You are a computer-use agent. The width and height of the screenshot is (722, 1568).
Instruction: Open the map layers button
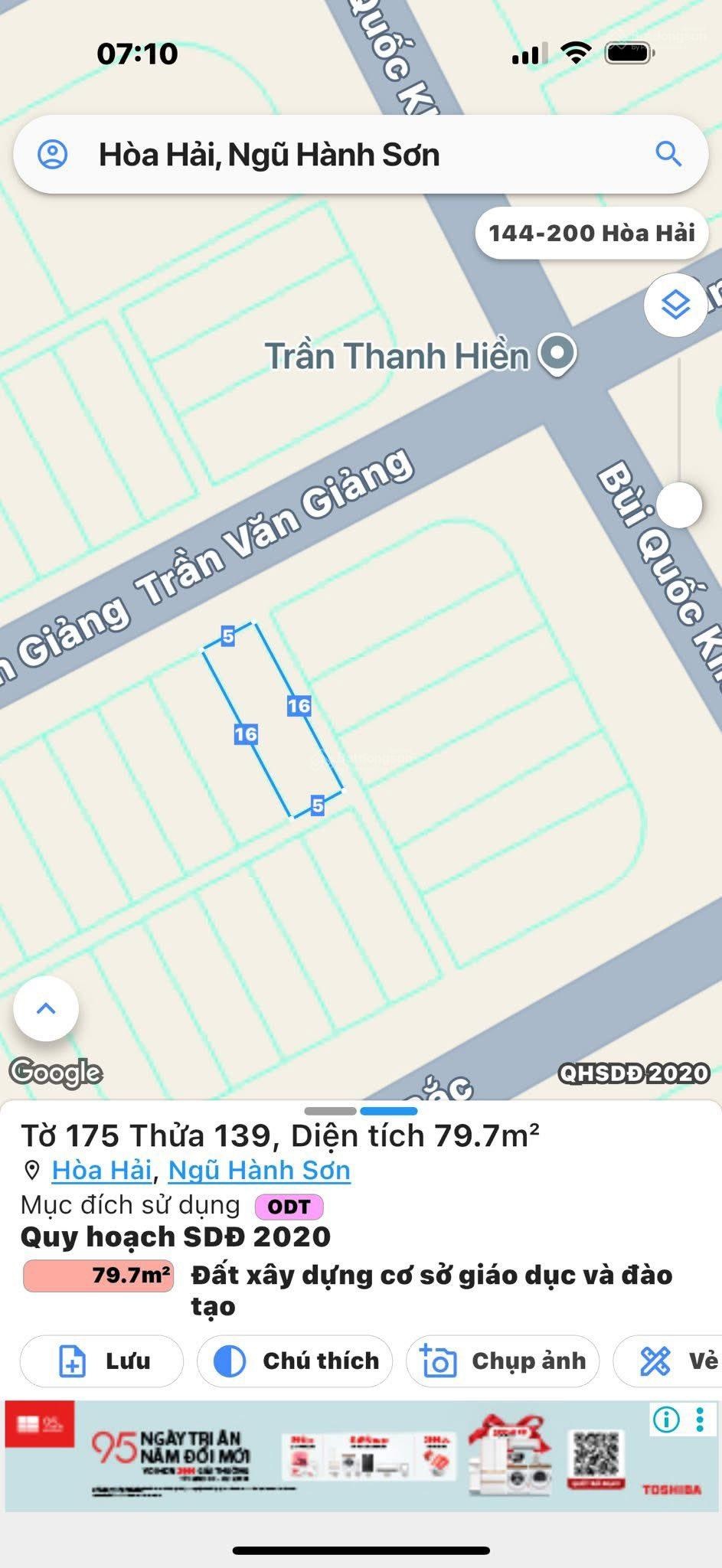[x=675, y=305]
